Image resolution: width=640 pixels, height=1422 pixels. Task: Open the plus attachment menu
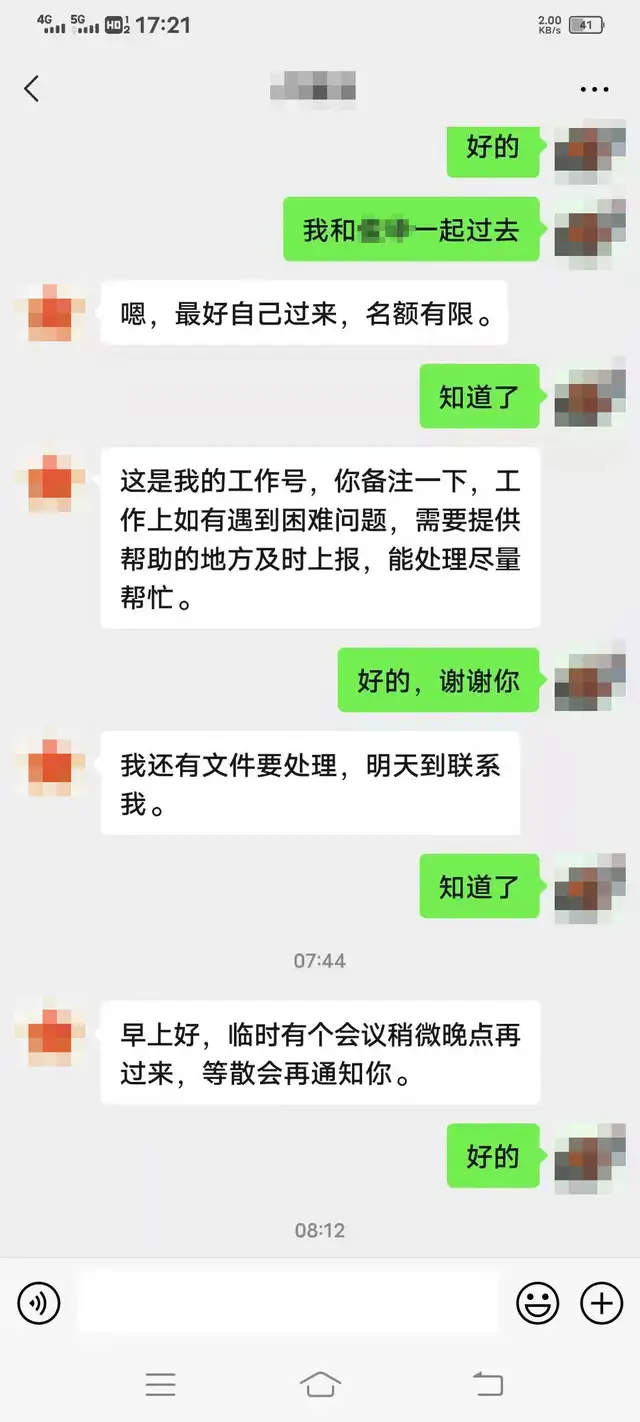coord(601,1303)
